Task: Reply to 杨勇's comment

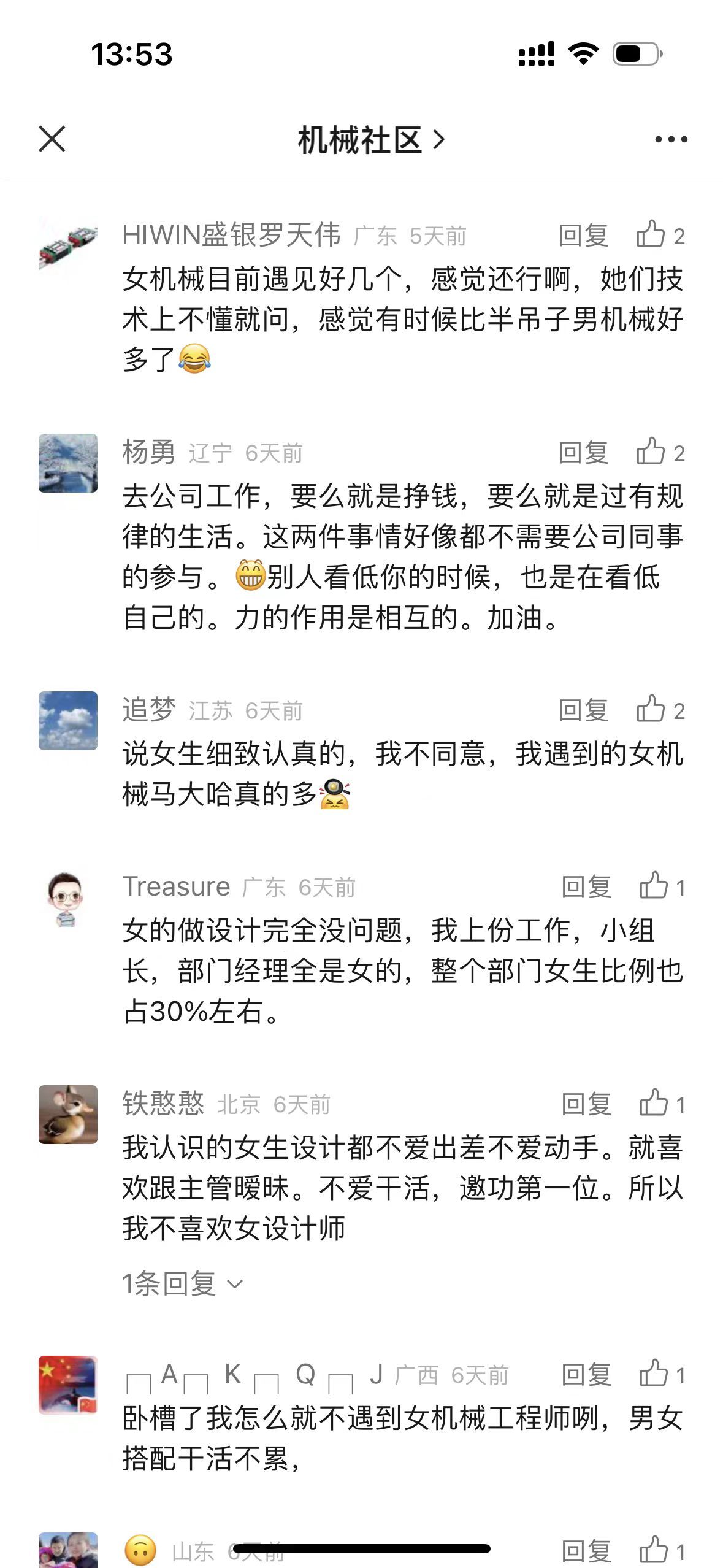Action: 583,453
